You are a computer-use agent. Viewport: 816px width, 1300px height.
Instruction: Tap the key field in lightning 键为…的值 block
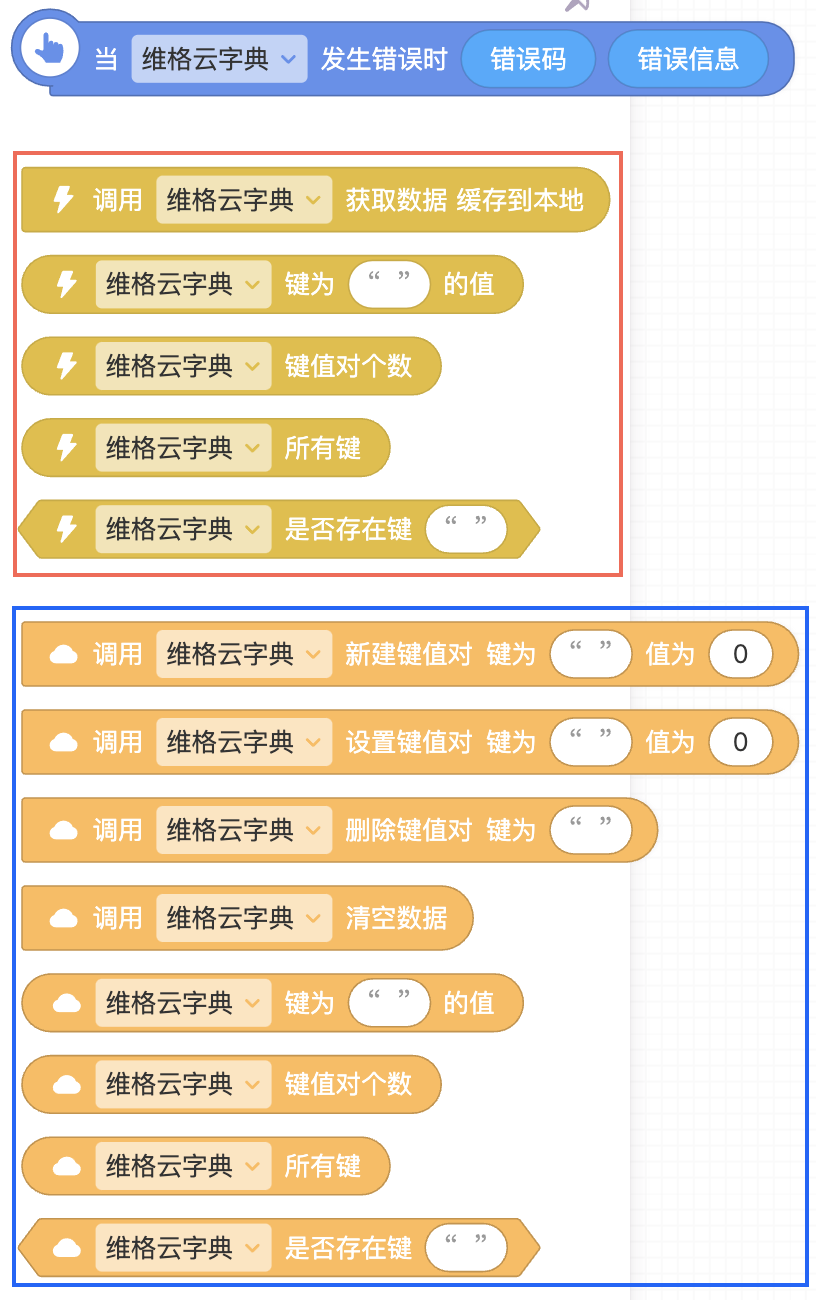click(x=389, y=284)
